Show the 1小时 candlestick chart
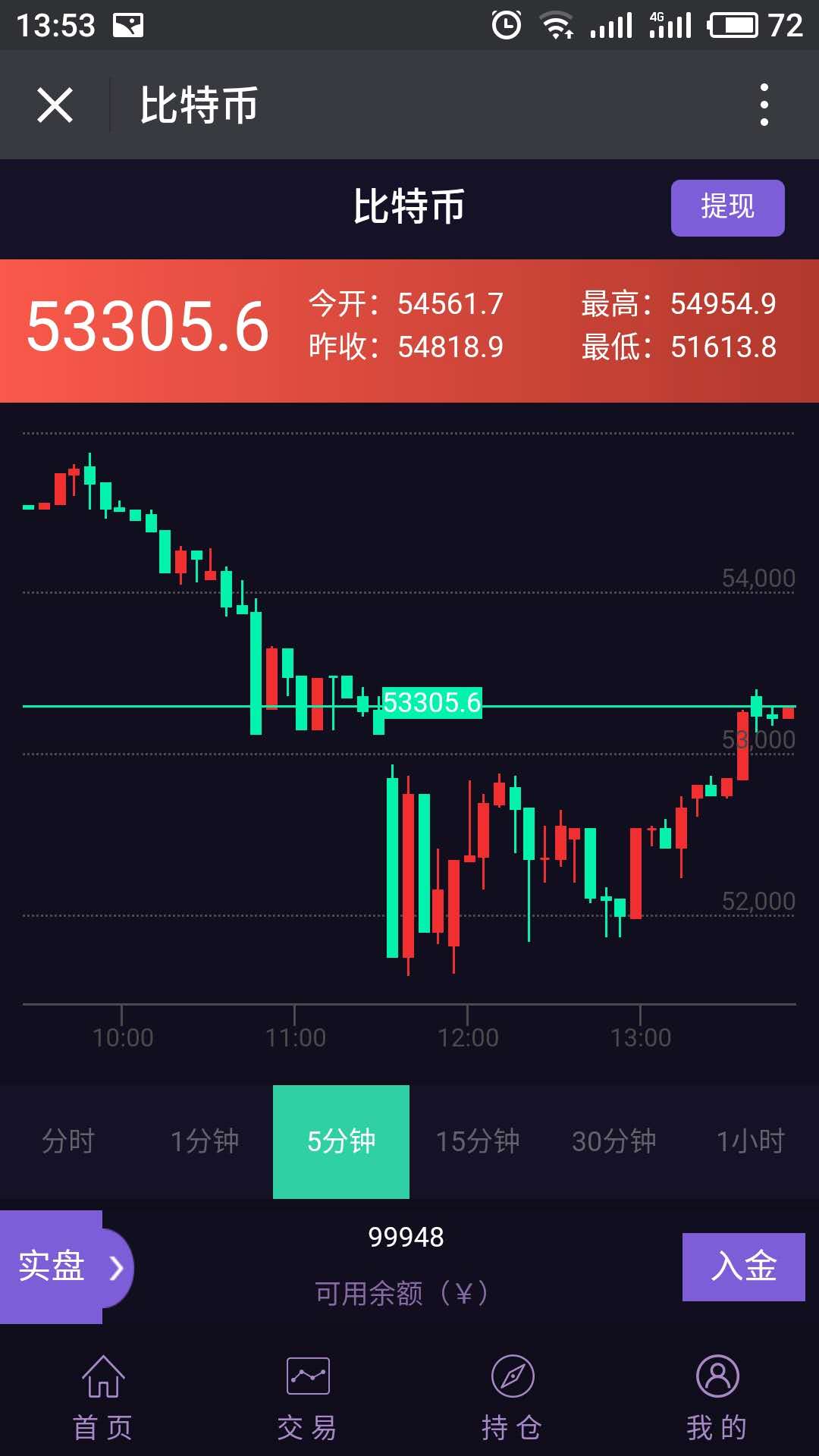The width and height of the screenshot is (819, 1456). 751,1141
